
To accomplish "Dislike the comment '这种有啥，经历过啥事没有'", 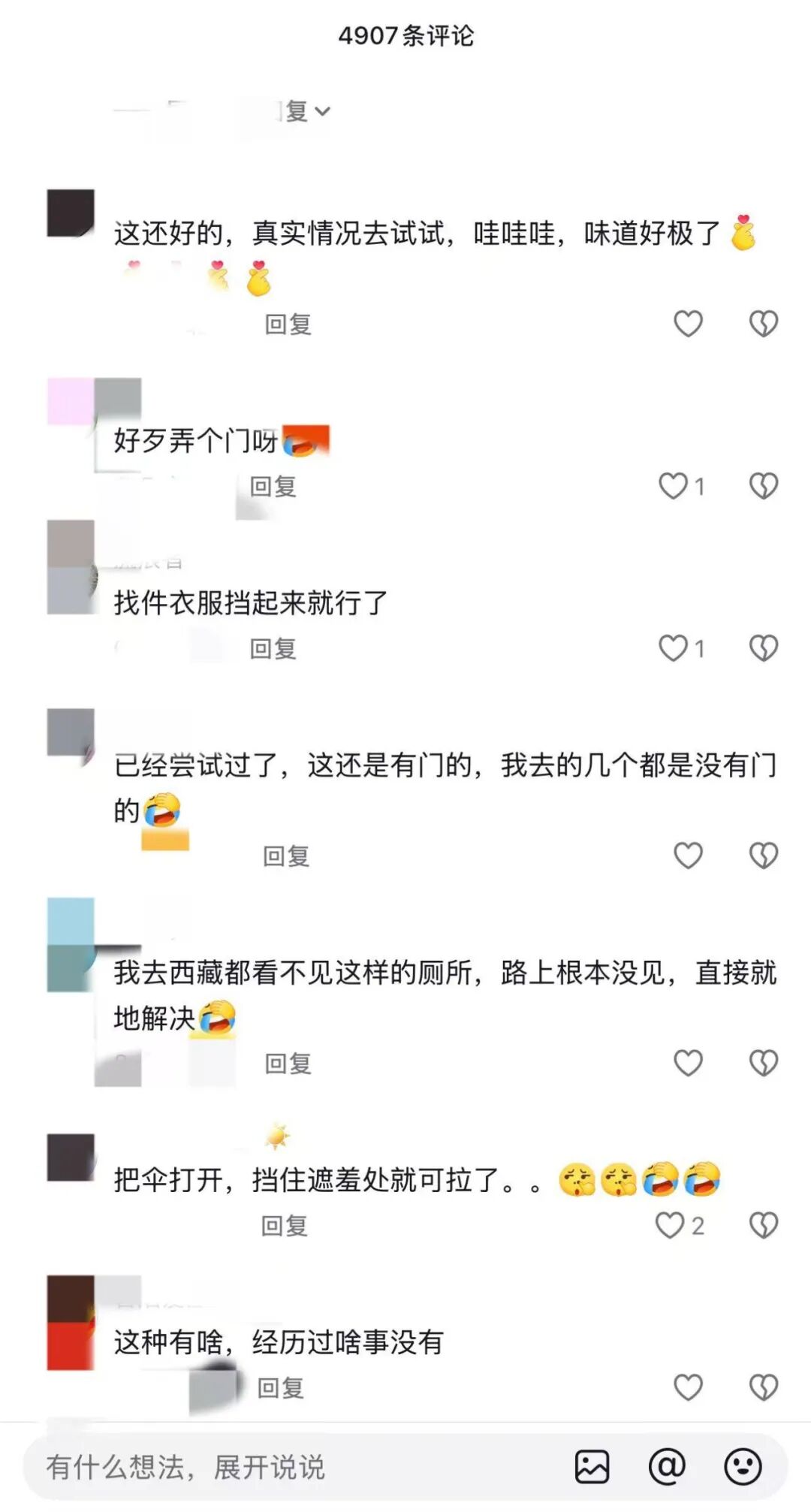I will 763,1387.
